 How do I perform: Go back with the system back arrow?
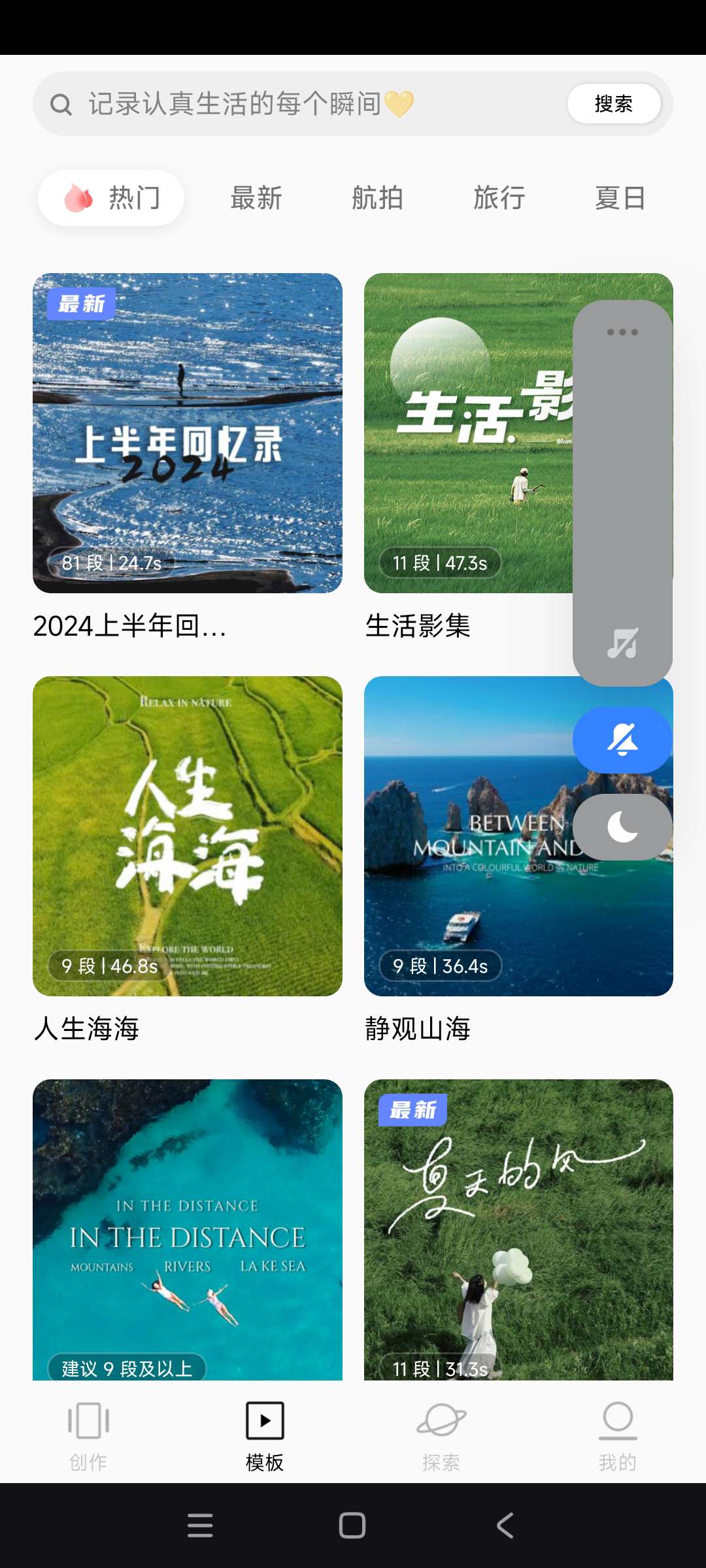[x=505, y=1526]
